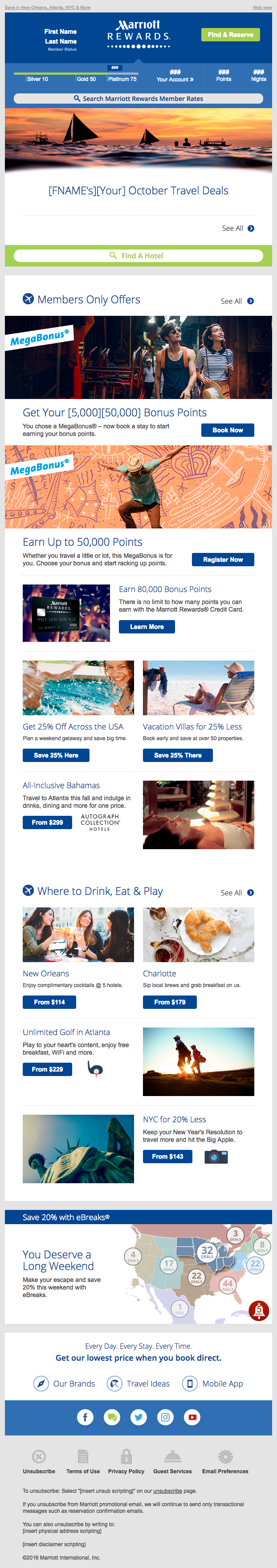Visit the Marriott Facebook page
The image size is (277, 1568).
[85, 1418]
